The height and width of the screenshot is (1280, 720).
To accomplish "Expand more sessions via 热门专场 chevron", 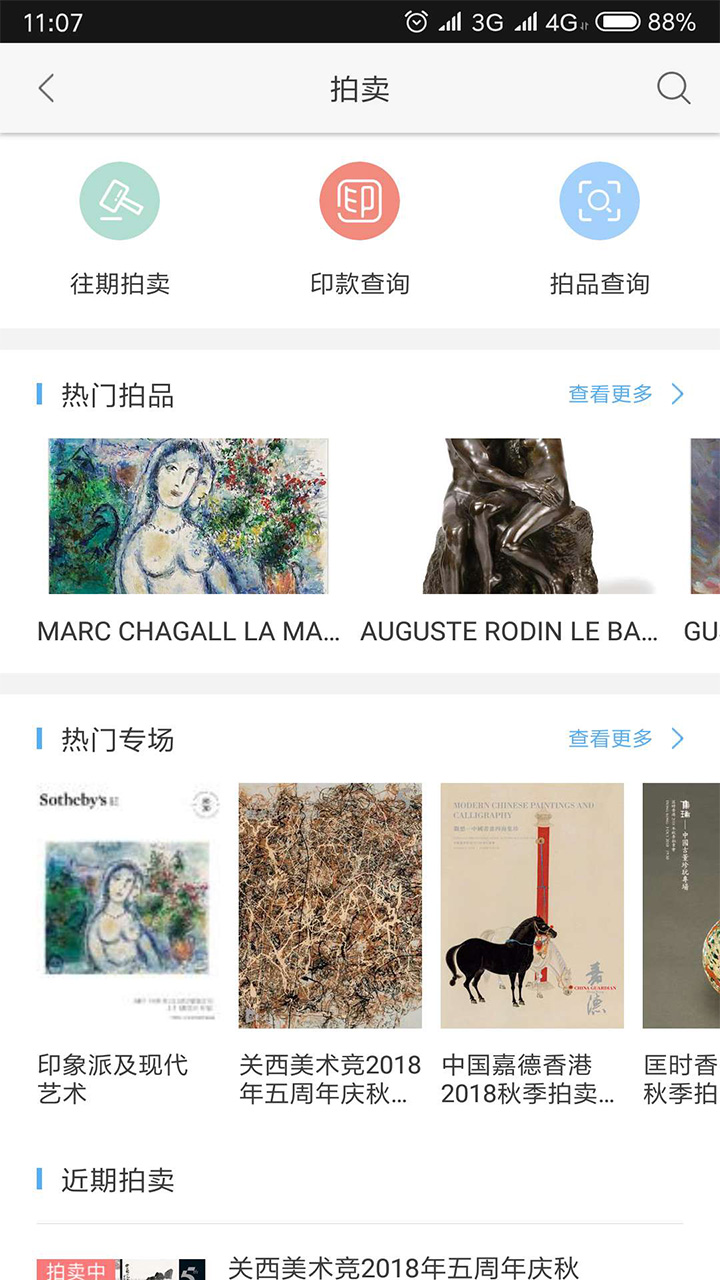I will tap(681, 738).
